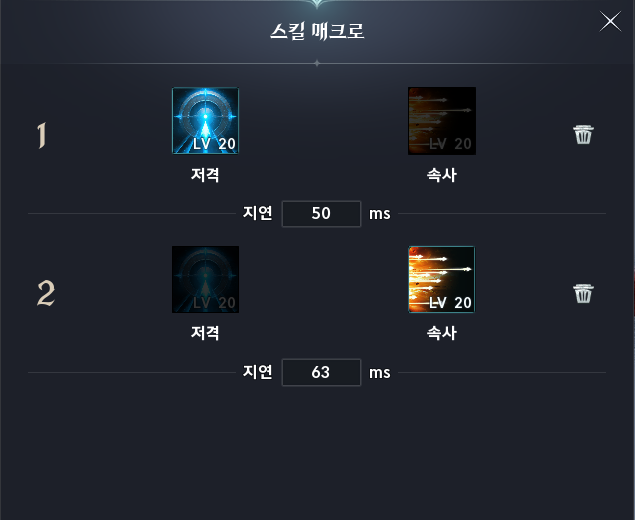Select the 저격 skill in macro 2
The image size is (635, 520).
[205, 279]
